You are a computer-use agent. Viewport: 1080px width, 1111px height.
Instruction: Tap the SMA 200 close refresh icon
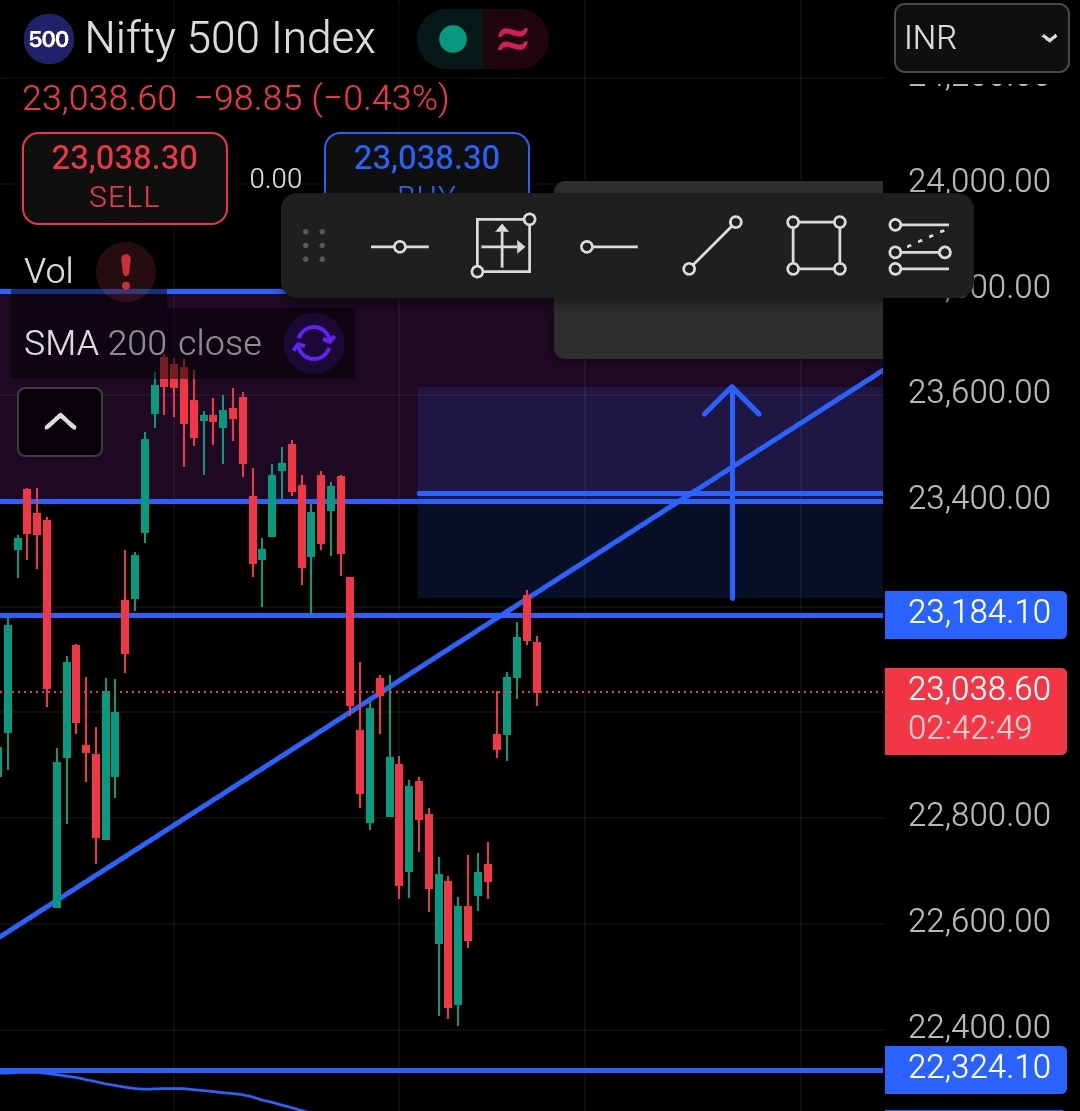[314, 344]
